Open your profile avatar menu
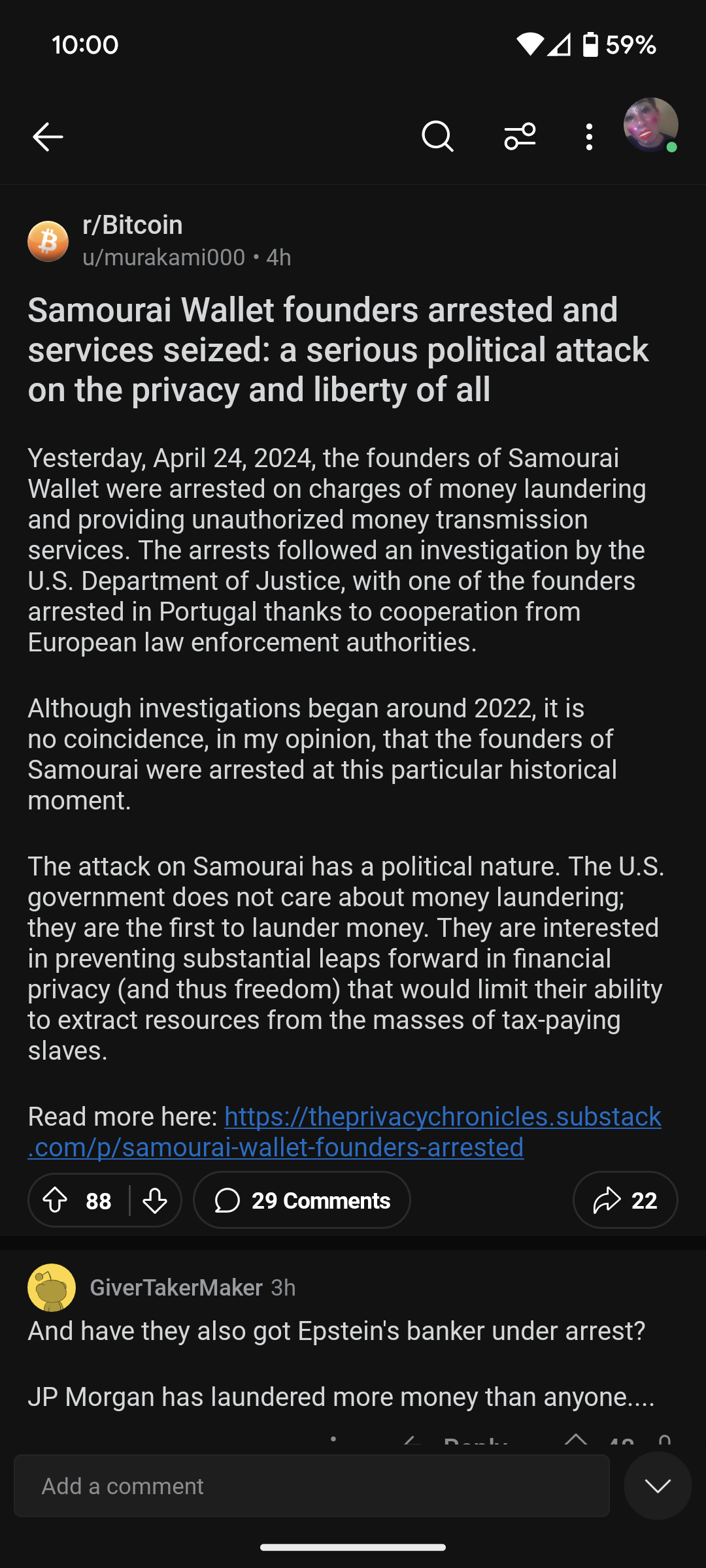Screen dimensions: 706x1568 coord(650,125)
